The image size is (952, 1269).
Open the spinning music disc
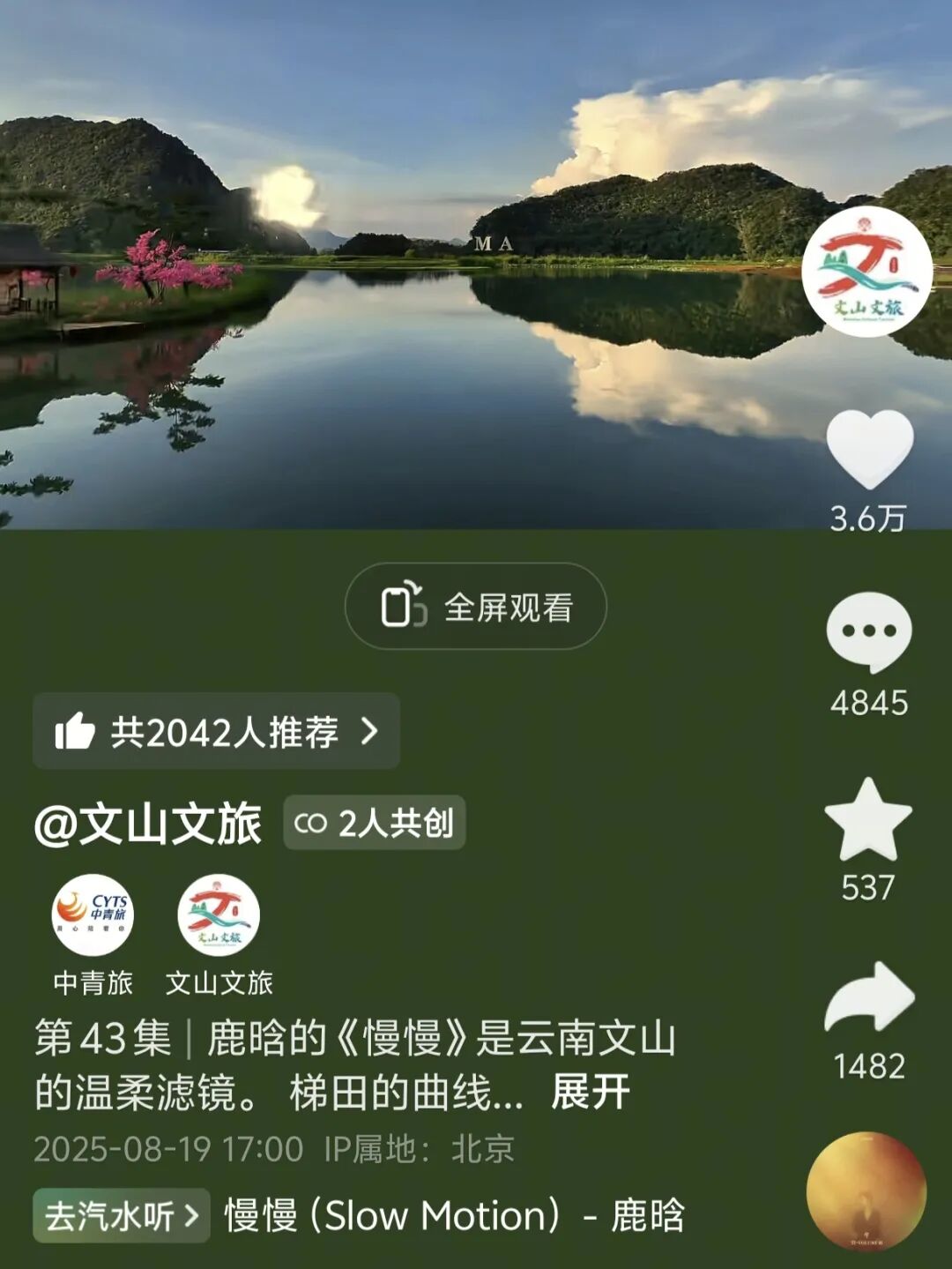tap(866, 1191)
